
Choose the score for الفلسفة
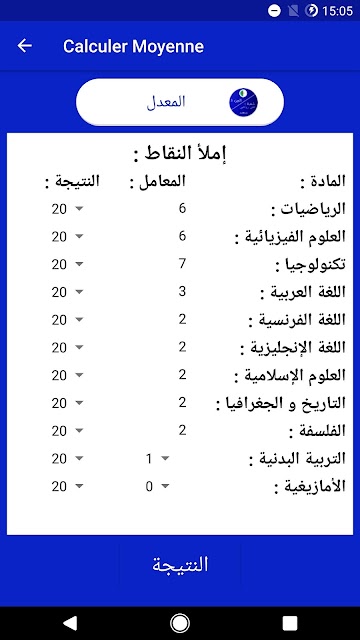point(67,431)
